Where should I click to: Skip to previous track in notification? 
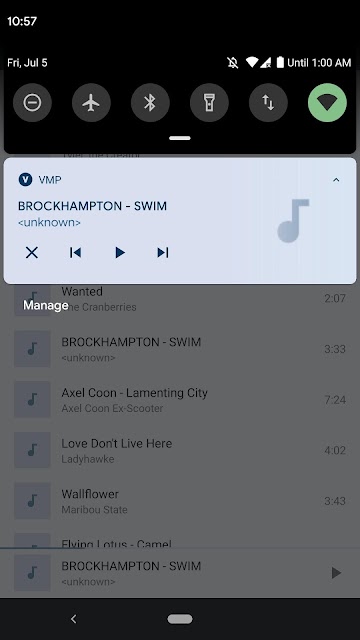(75, 253)
